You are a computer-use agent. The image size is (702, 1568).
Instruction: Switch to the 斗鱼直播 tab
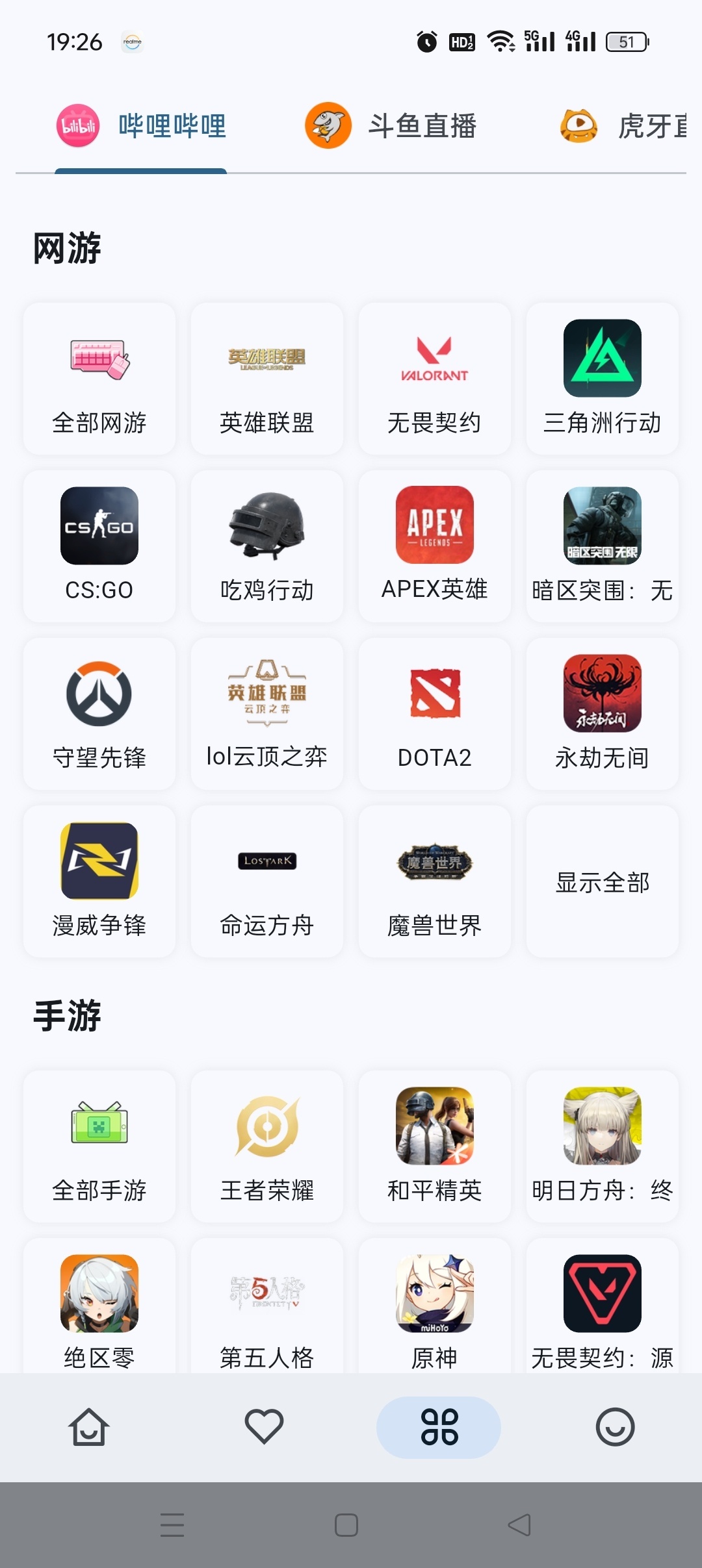pos(391,125)
